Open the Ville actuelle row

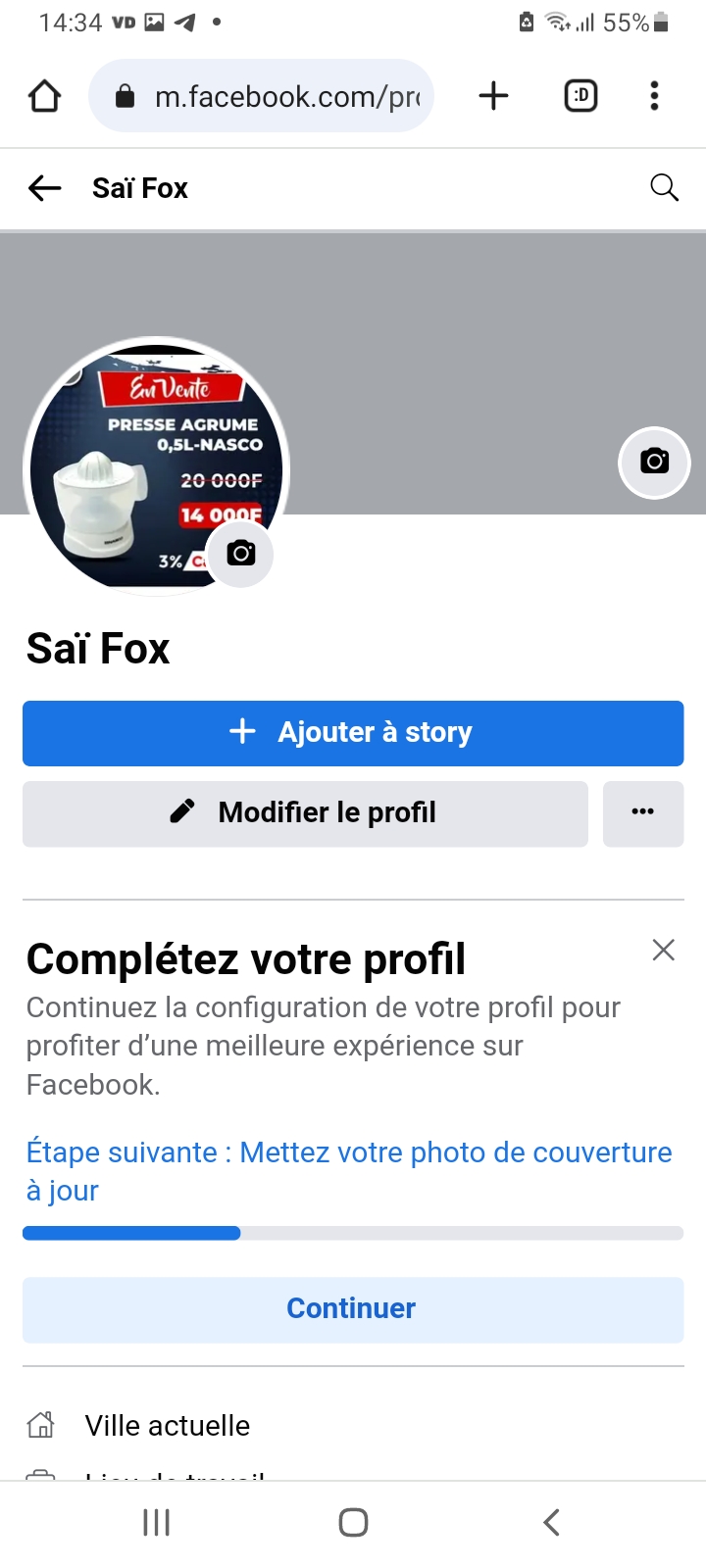(x=353, y=1425)
